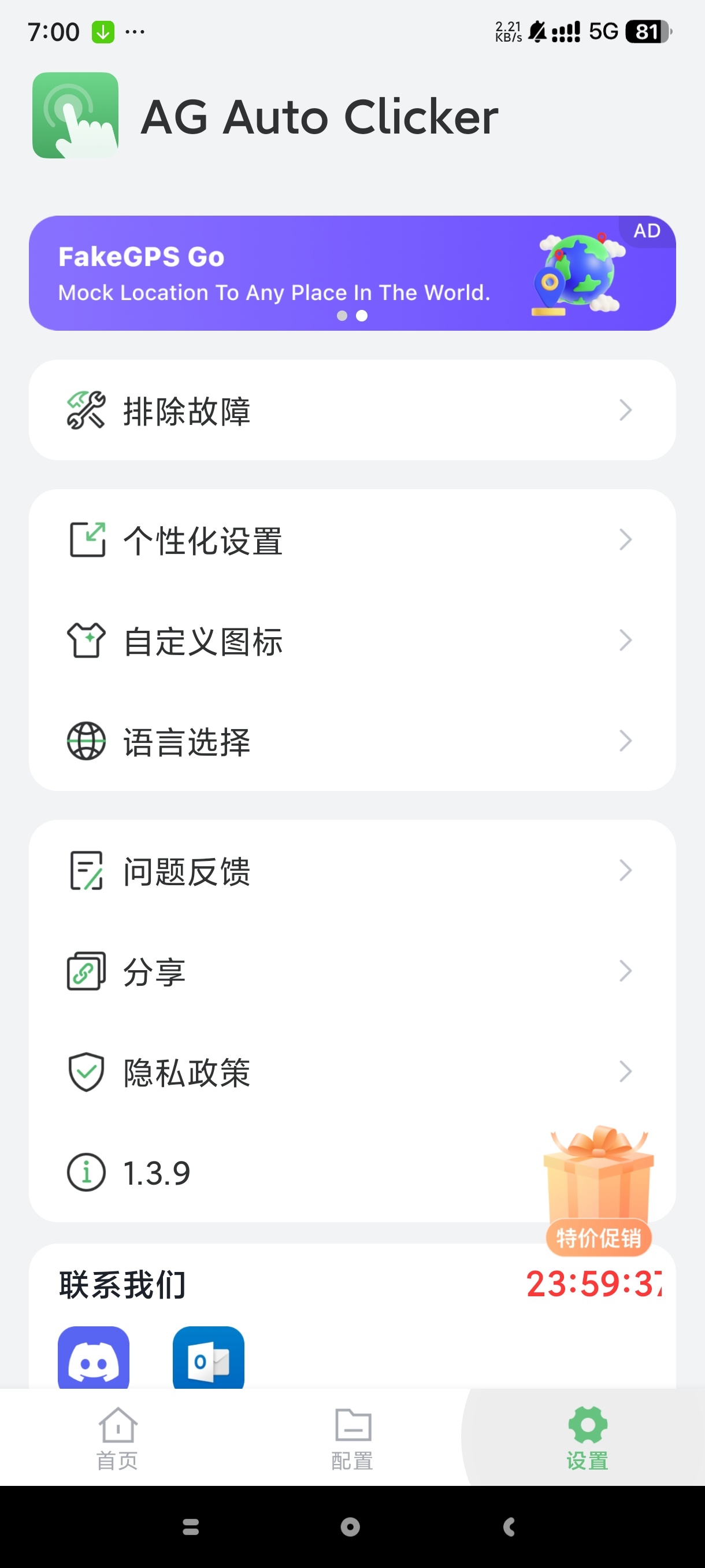View the 隐私政策 privacy policy

pos(351,1071)
